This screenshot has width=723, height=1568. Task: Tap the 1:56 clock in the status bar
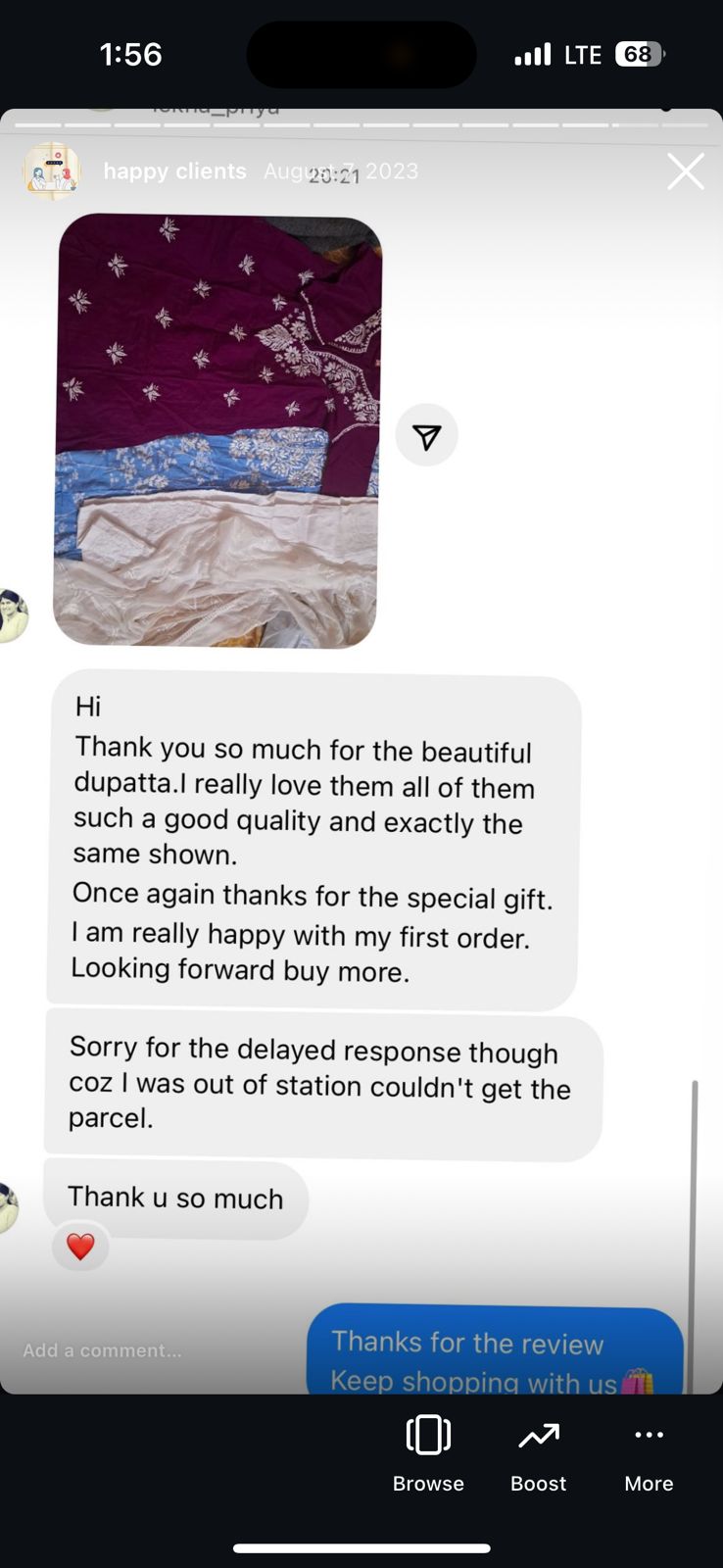point(130,54)
